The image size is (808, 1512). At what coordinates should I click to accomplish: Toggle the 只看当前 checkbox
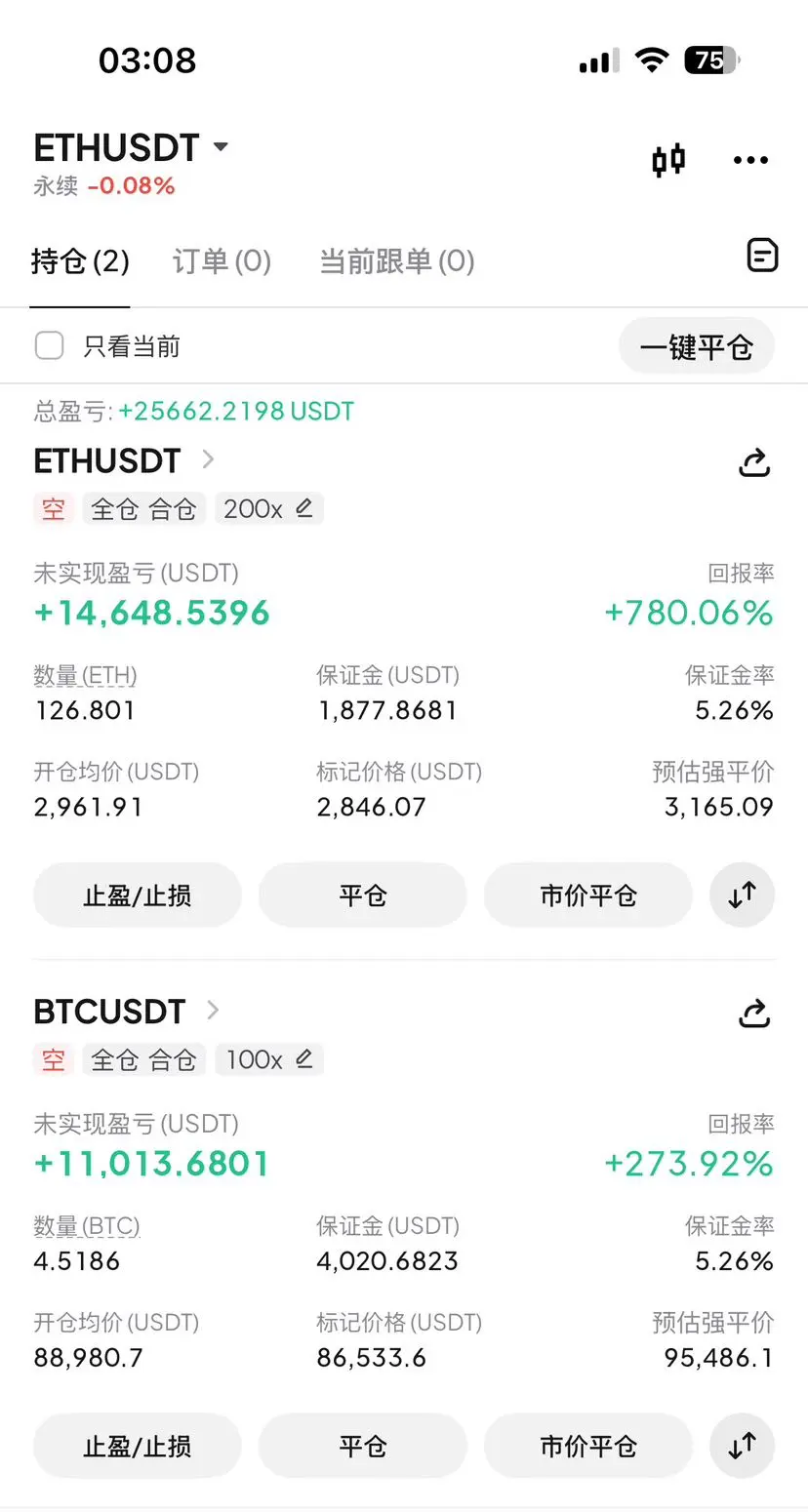click(x=50, y=345)
